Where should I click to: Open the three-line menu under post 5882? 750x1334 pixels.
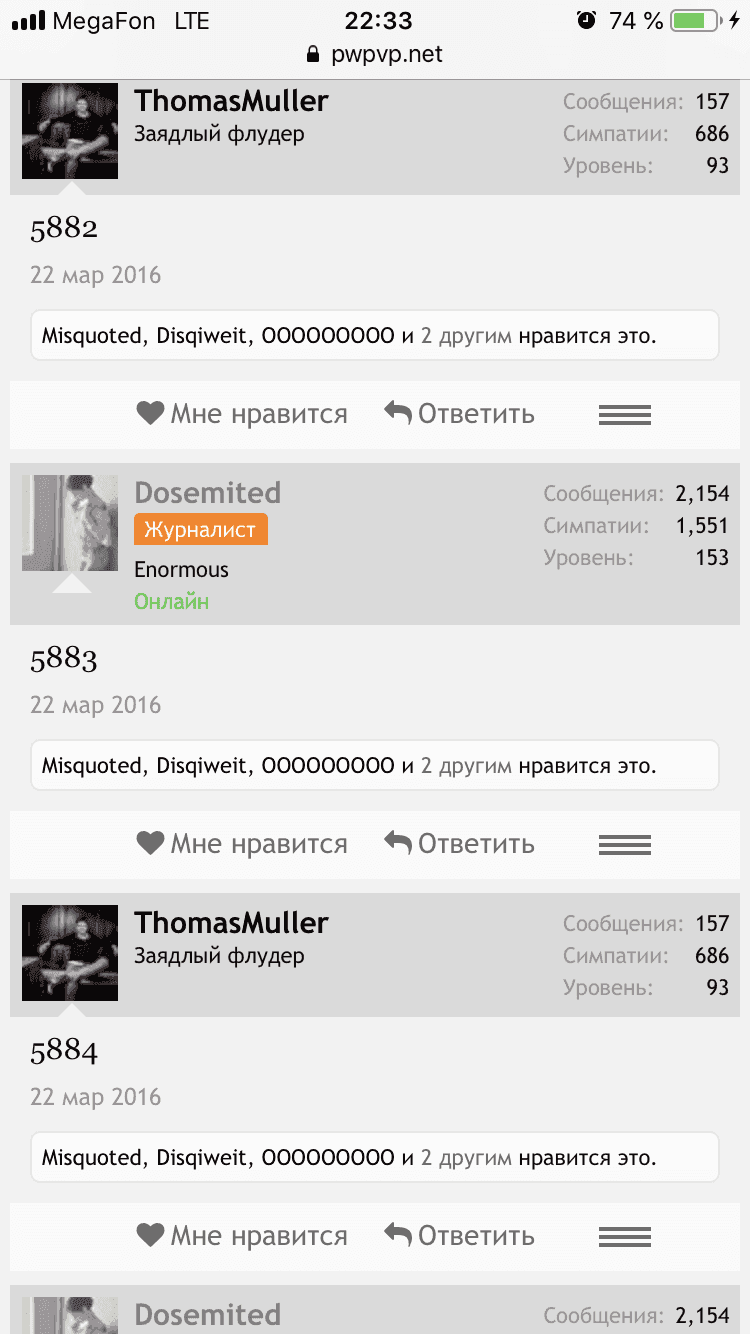pos(624,415)
